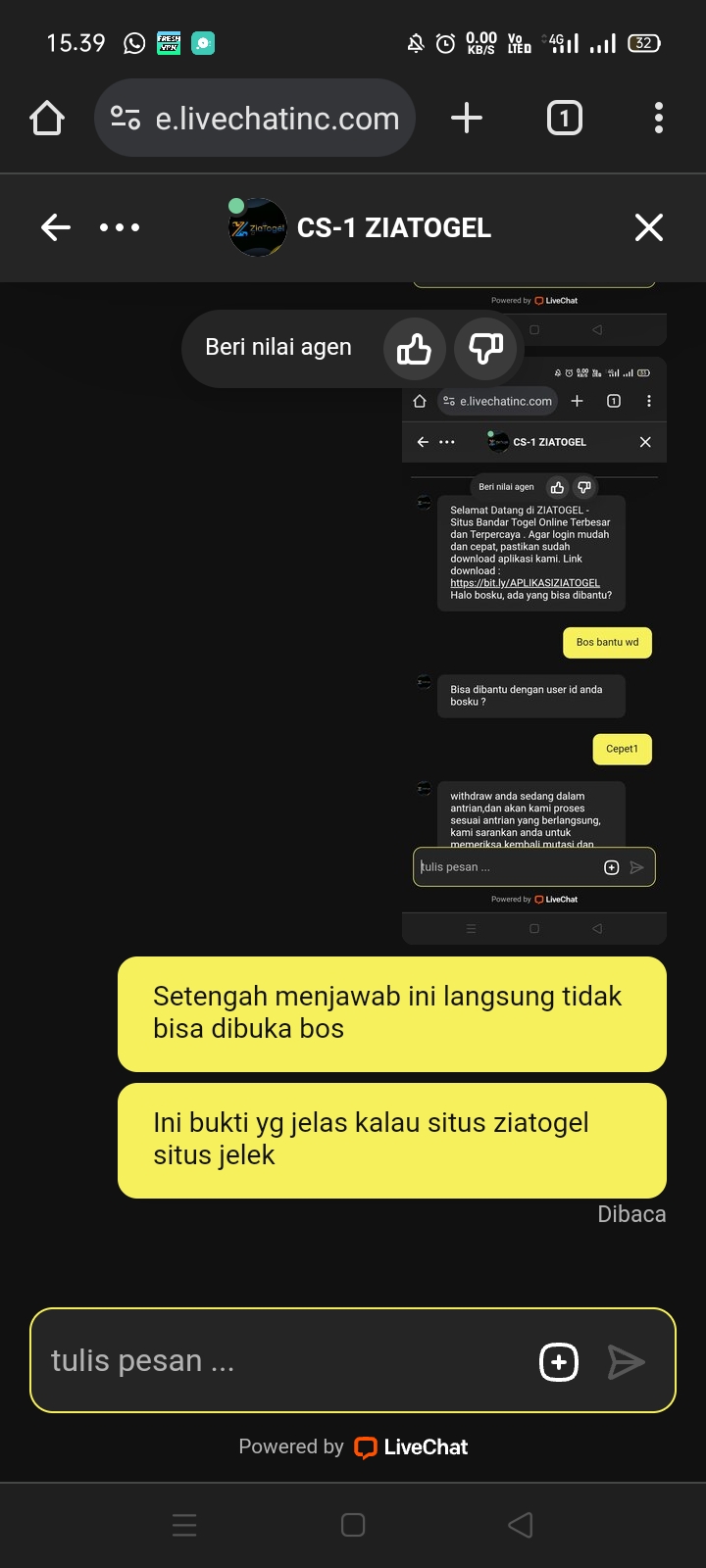Open the Powered by LiveChat link
Image resolution: width=706 pixels, height=1568 pixels.
(353, 1447)
